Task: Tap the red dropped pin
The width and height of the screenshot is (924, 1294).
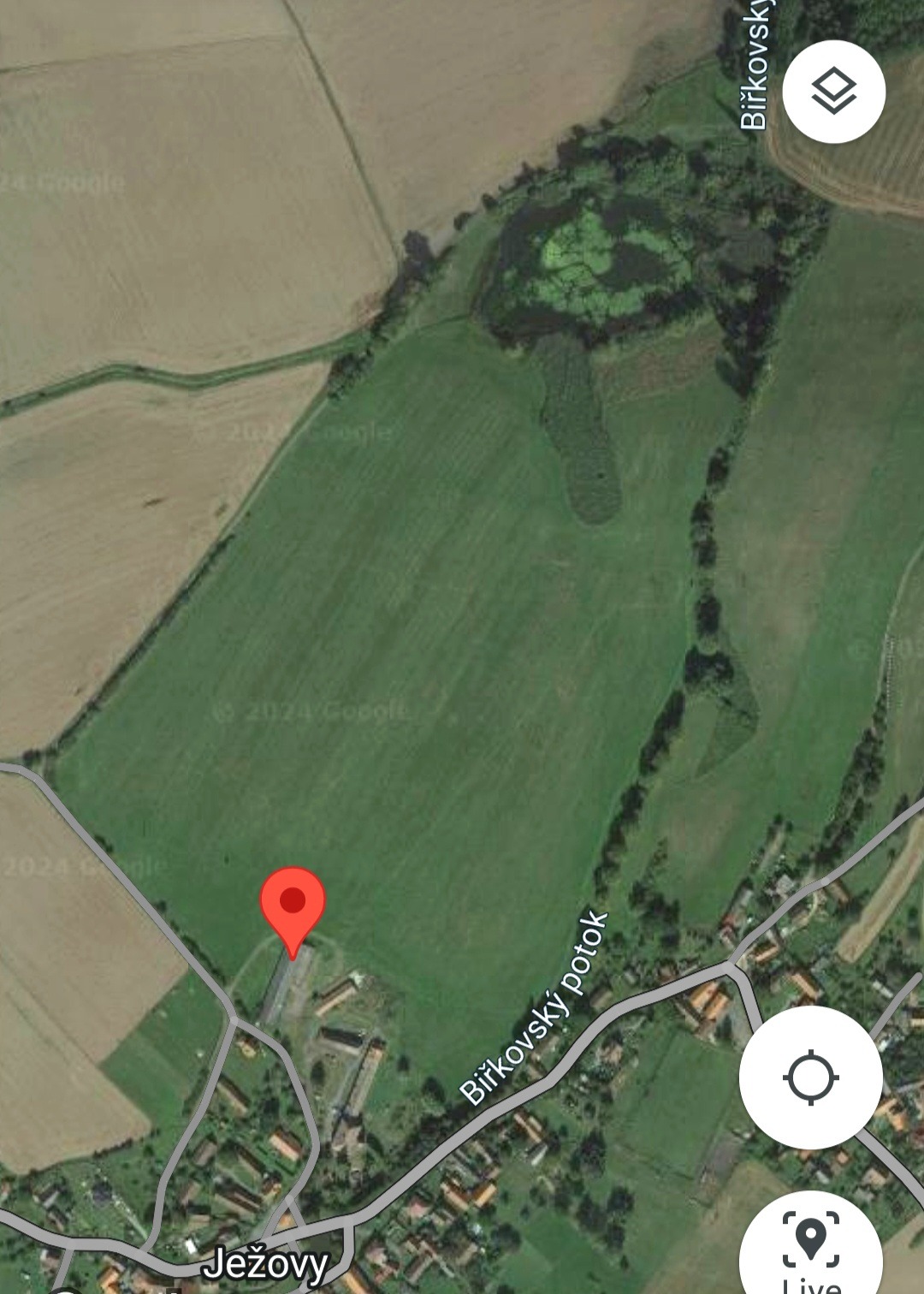Action: point(293,905)
